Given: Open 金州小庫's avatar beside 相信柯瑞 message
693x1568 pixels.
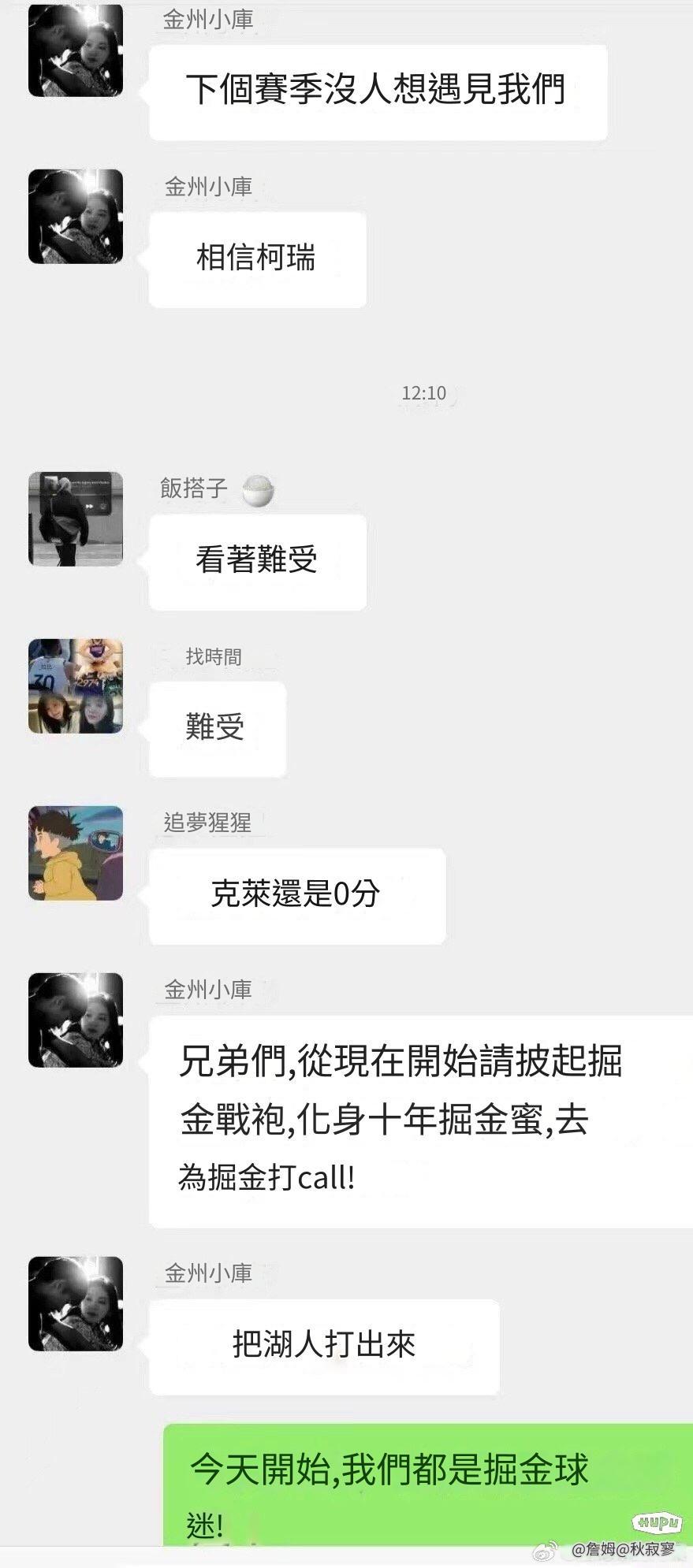Looking at the screenshot, I should click(x=76, y=216).
